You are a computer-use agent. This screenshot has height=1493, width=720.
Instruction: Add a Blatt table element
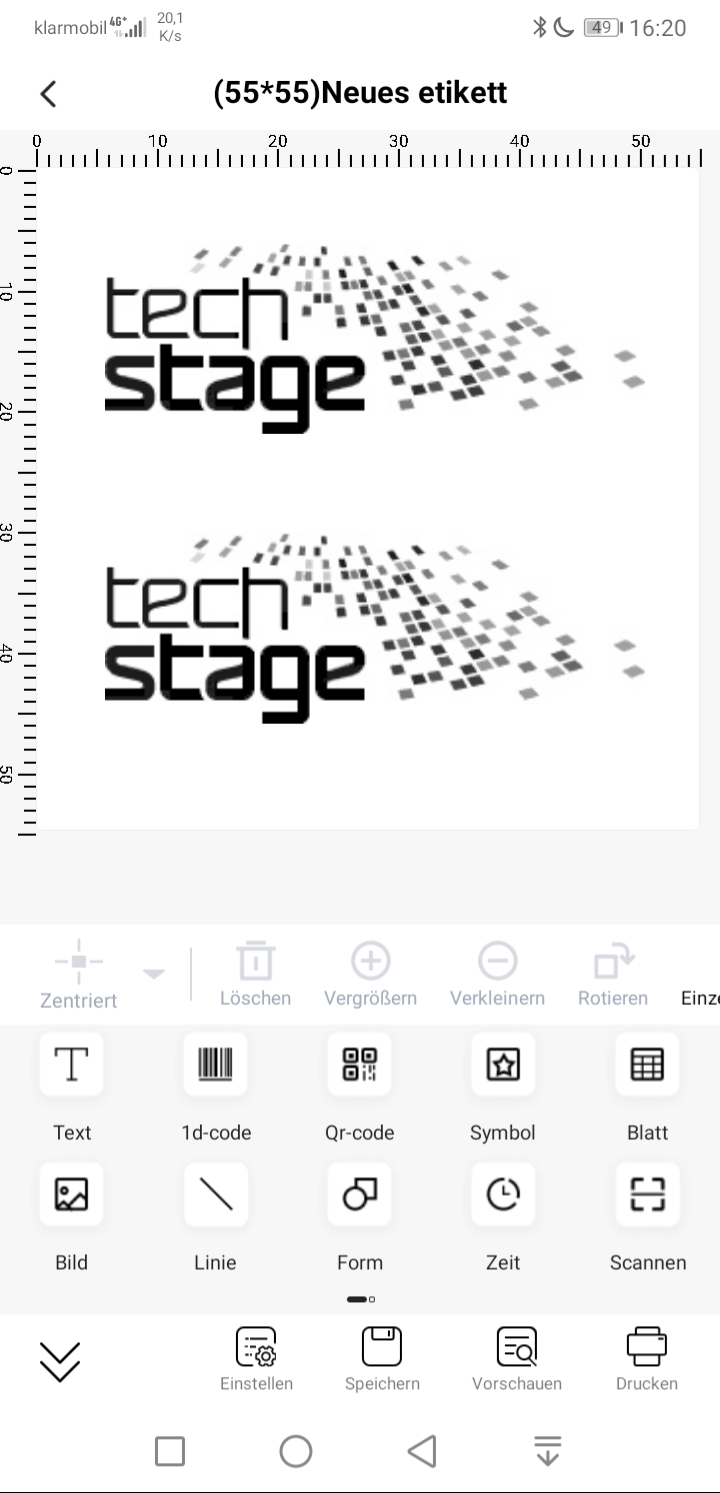647,1066
